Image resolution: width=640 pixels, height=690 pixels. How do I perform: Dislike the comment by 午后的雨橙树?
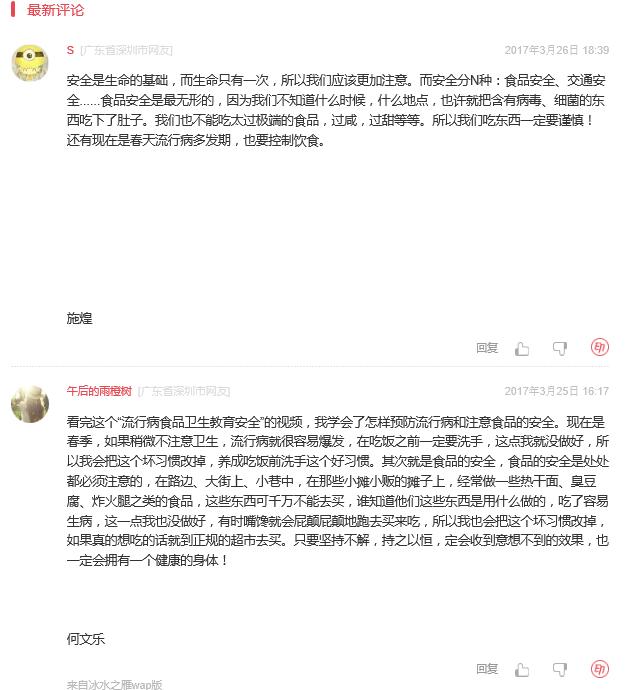[560, 669]
